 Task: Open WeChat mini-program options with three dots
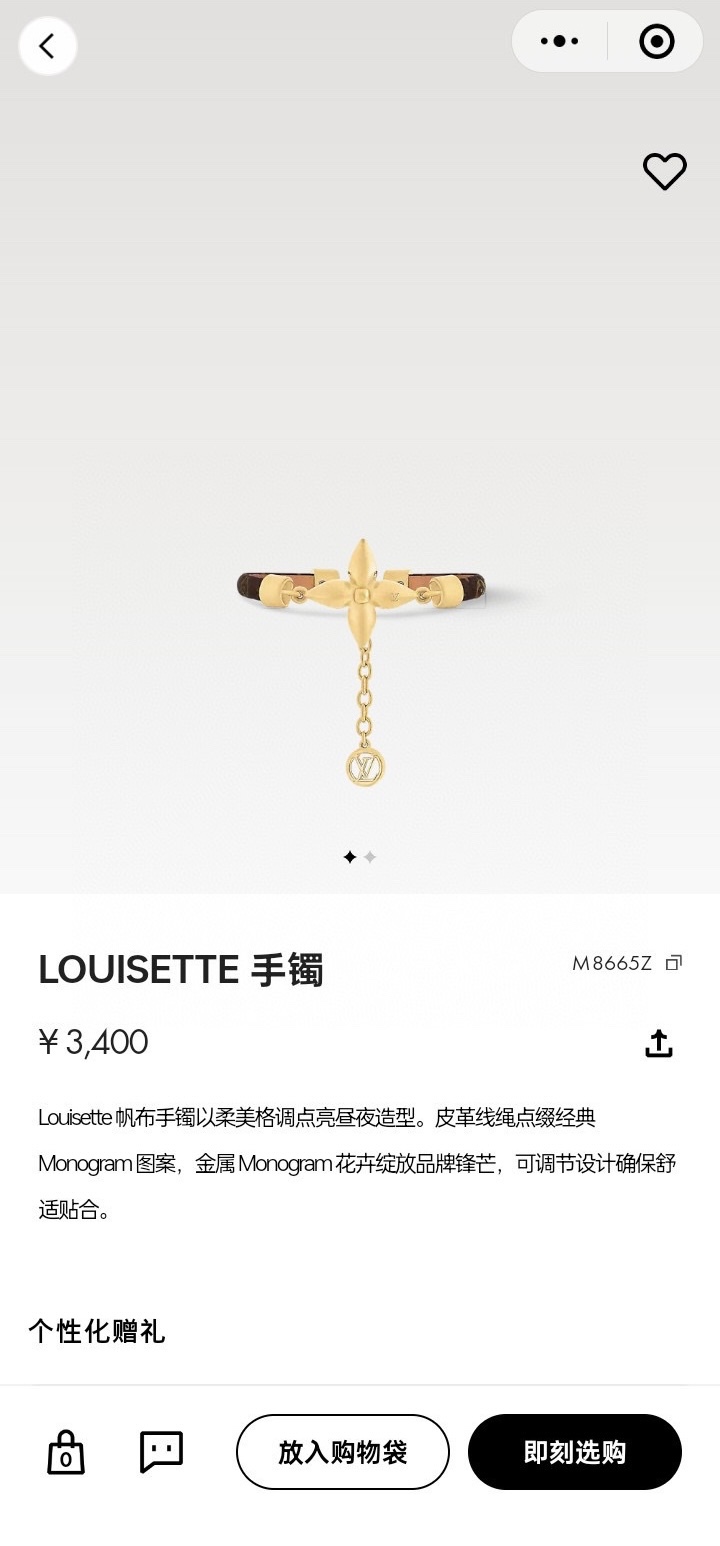[558, 41]
